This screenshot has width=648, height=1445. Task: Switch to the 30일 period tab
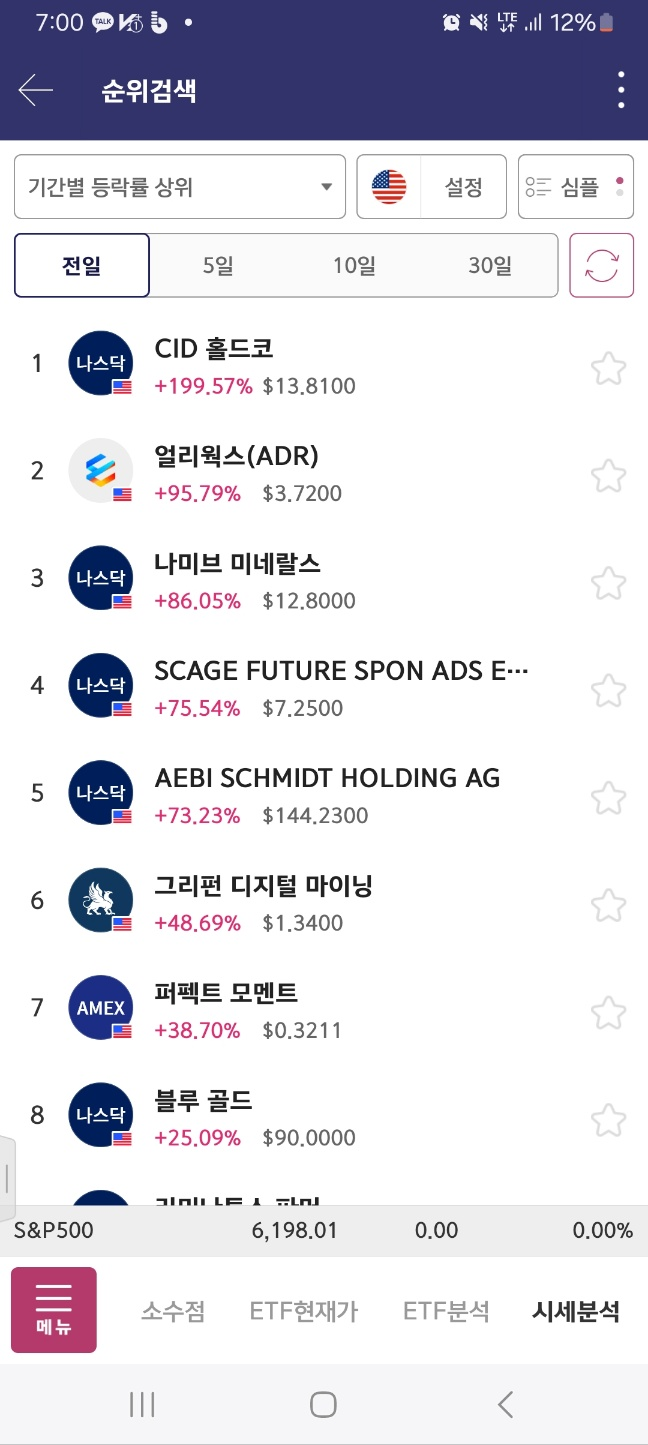[x=490, y=266]
